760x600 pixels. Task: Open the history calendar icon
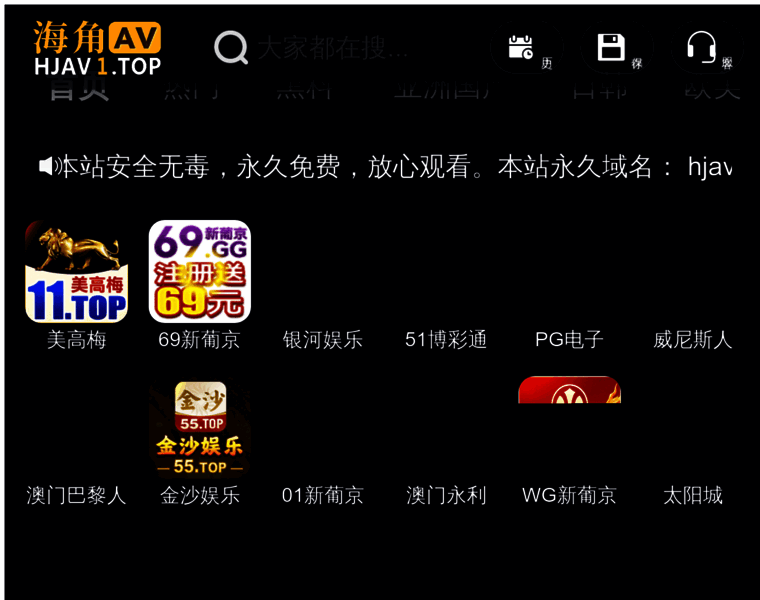tap(521, 47)
